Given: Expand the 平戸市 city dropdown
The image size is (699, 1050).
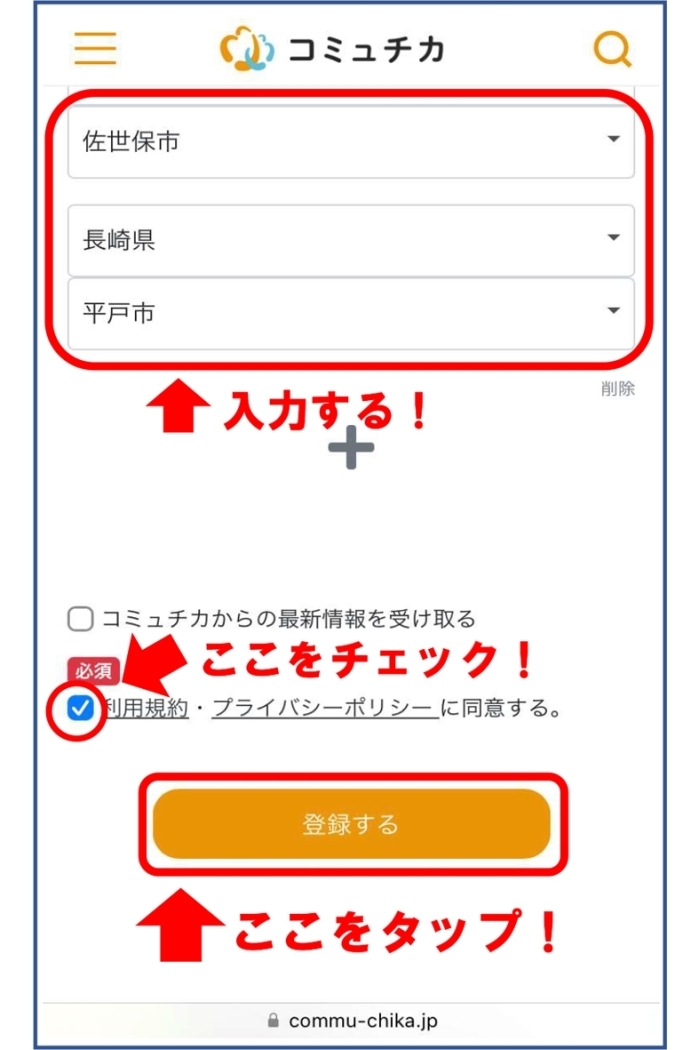Looking at the screenshot, I should (350, 313).
